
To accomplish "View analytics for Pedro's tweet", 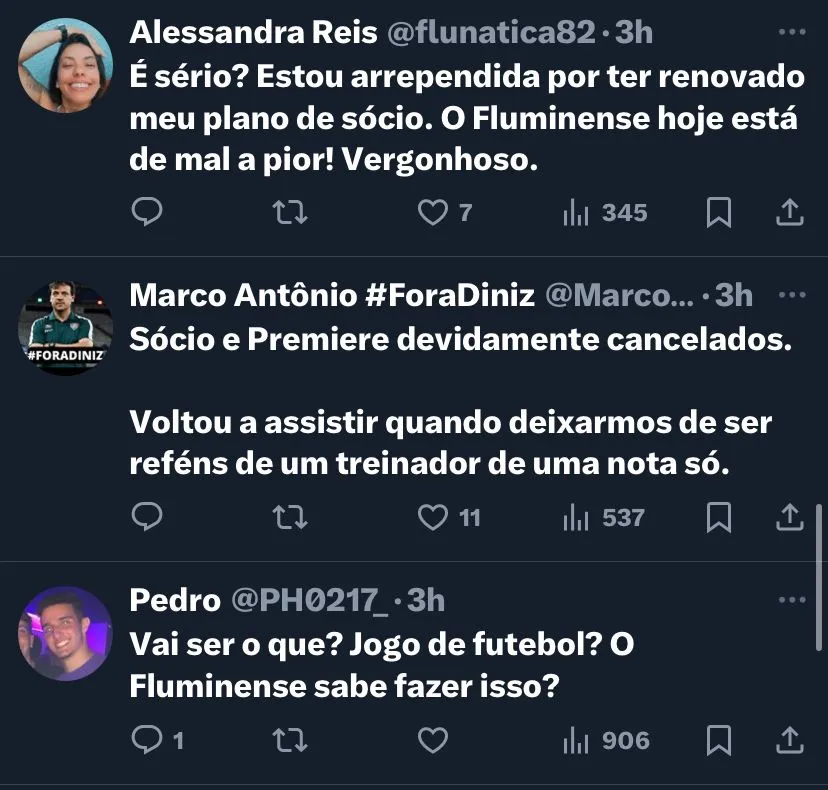I will 607,740.
